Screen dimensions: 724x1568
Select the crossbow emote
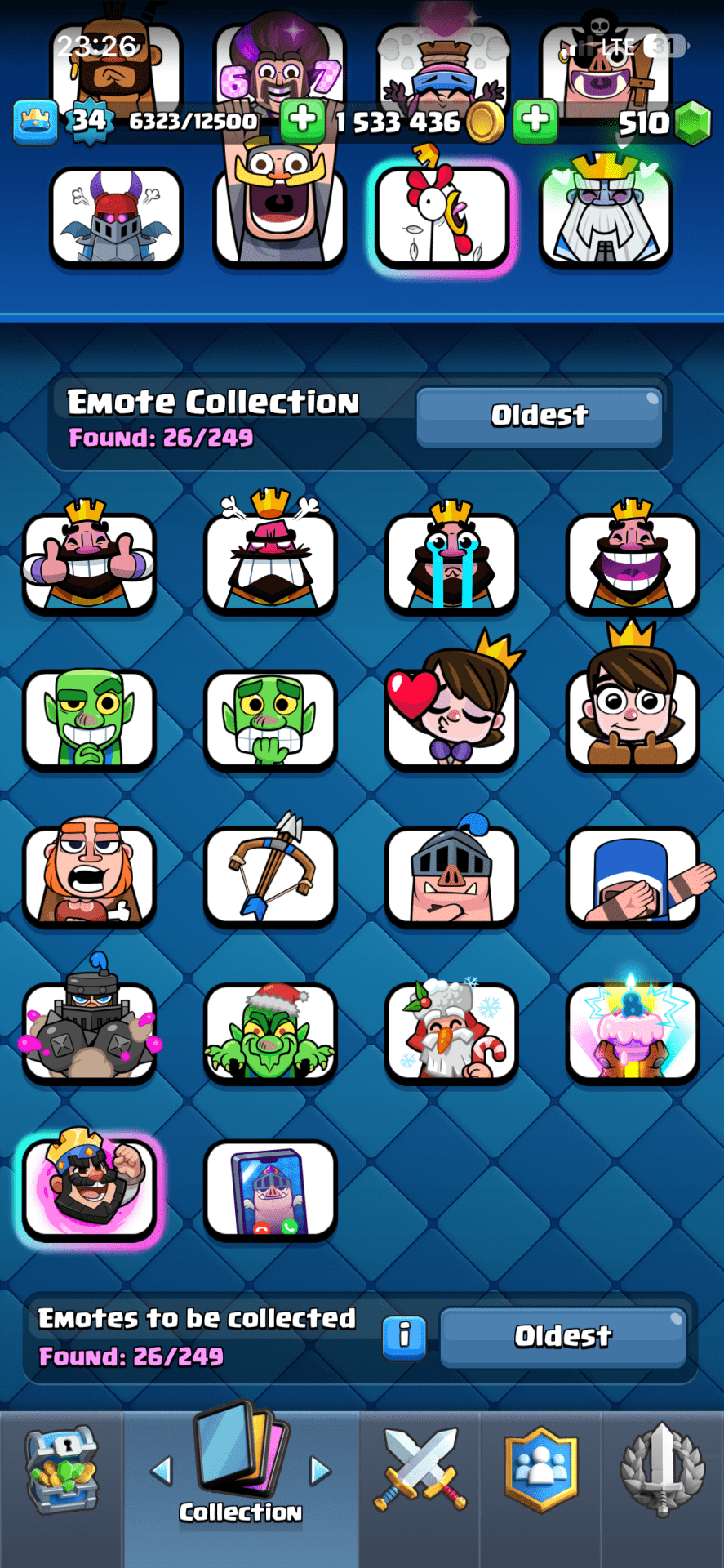coord(270,874)
